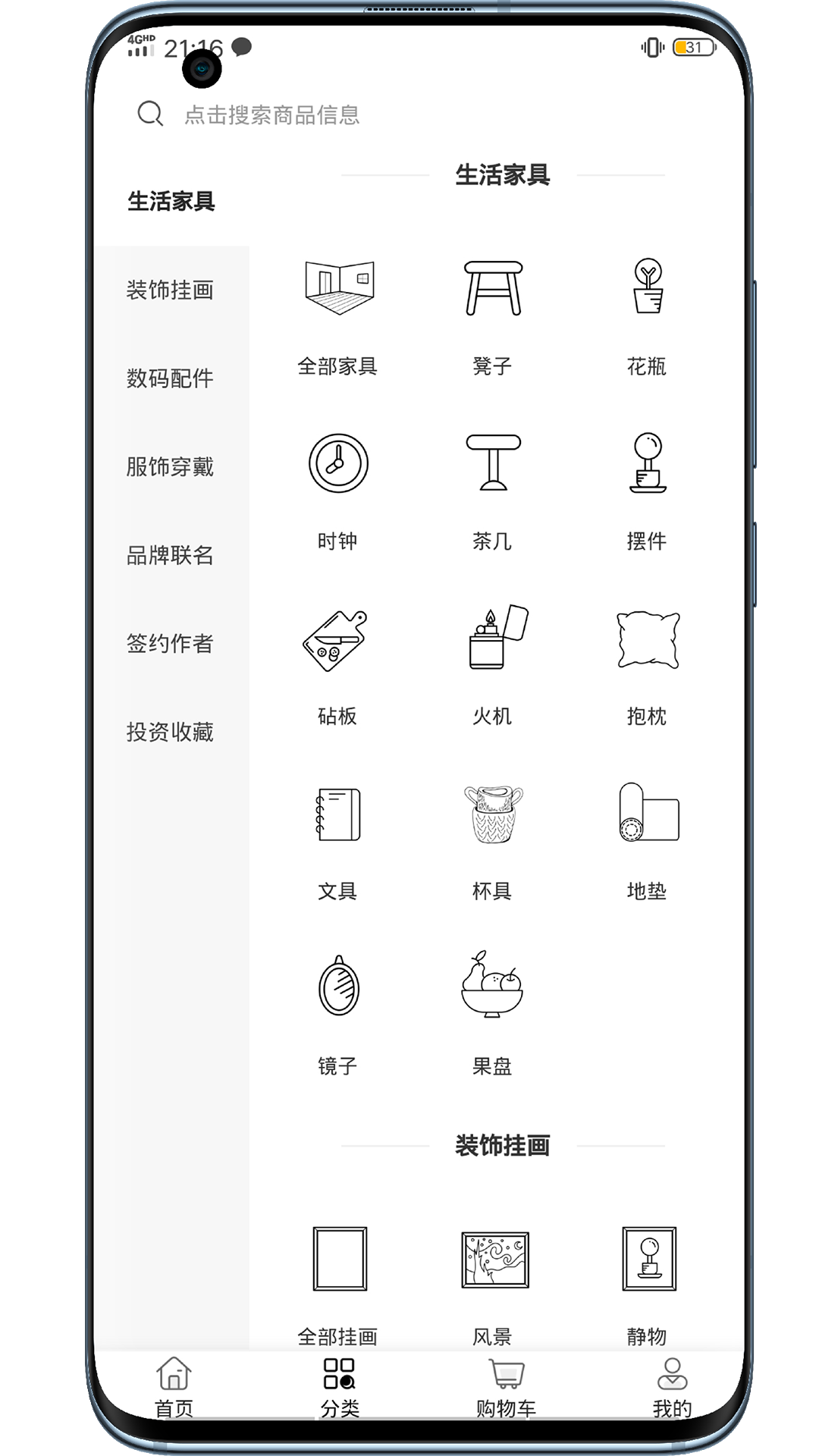Select the 数码配件 sidebar category
Image resolution: width=819 pixels, height=1456 pixels.
click(x=170, y=378)
